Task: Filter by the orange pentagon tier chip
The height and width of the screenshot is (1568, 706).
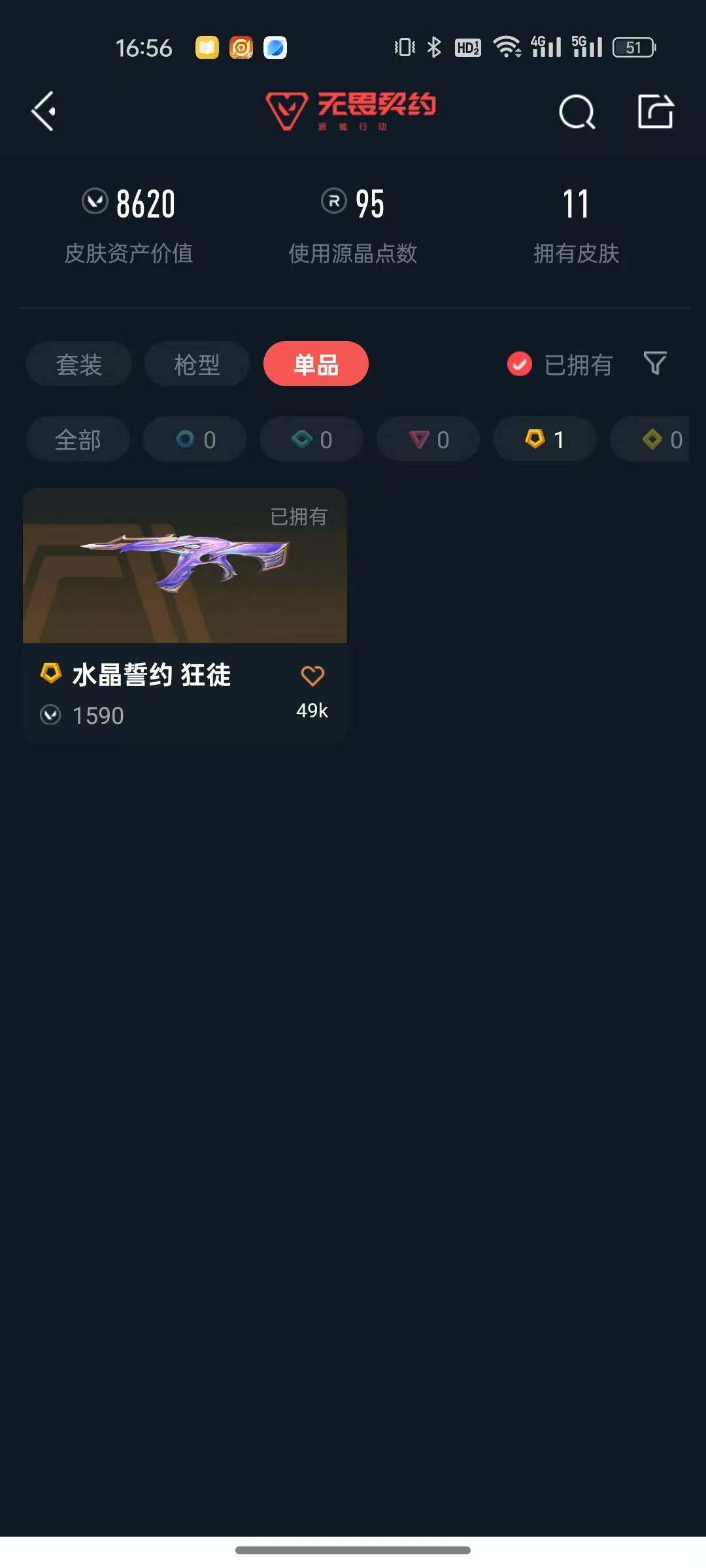Action: click(545, 440)
